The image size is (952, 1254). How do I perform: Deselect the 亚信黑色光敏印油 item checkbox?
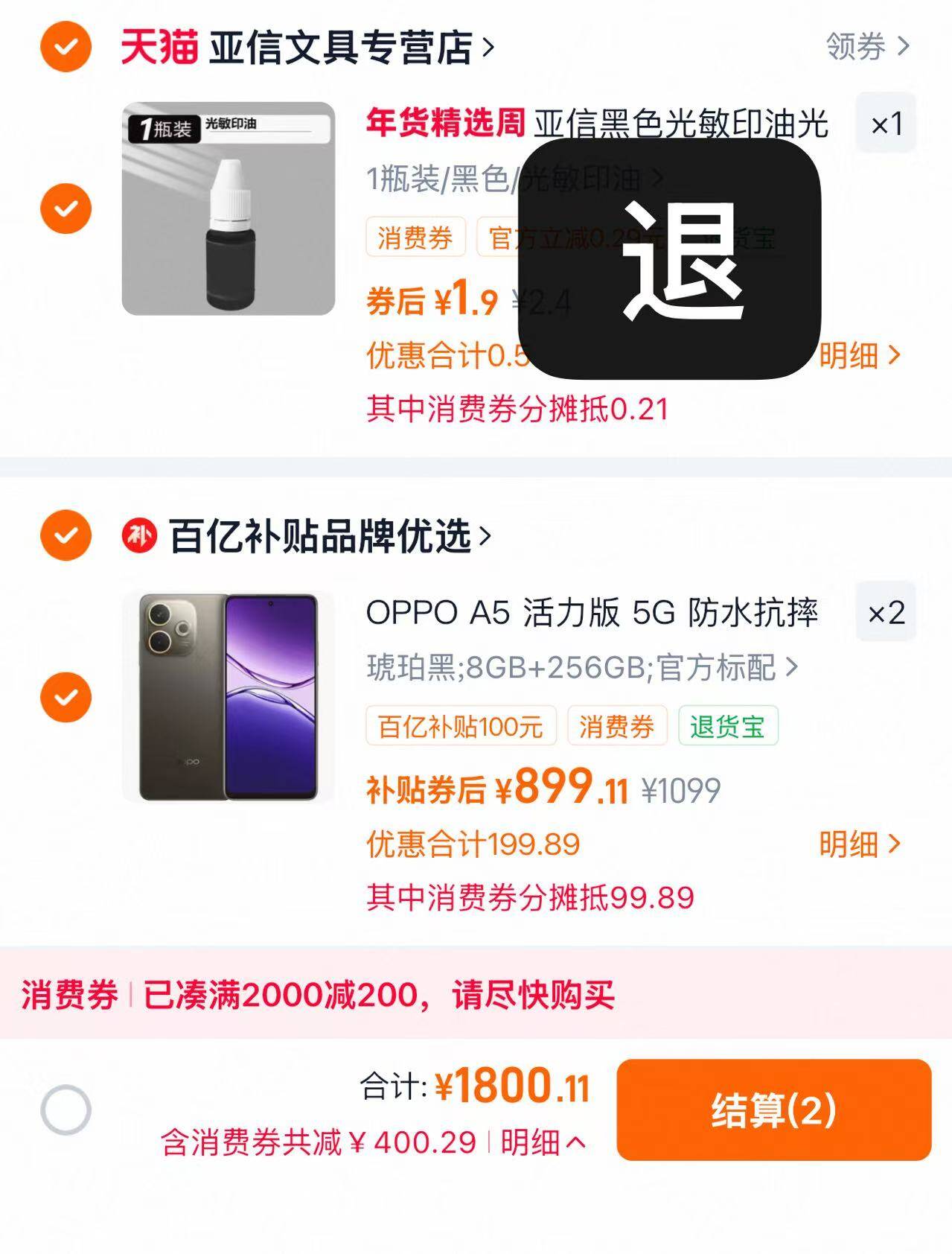pyautogui.click(x=66, y=209)
